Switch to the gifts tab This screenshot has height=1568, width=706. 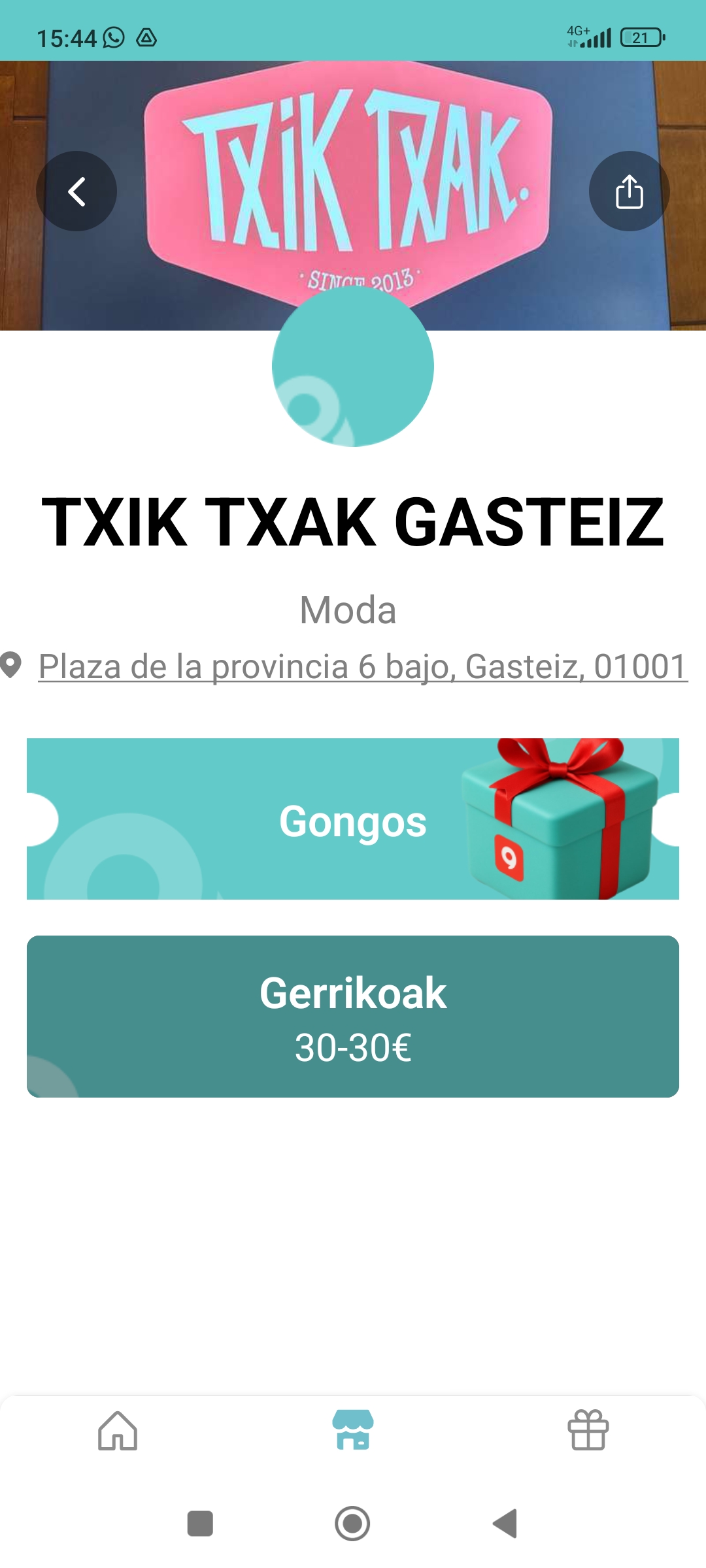tap(588, 1431)
